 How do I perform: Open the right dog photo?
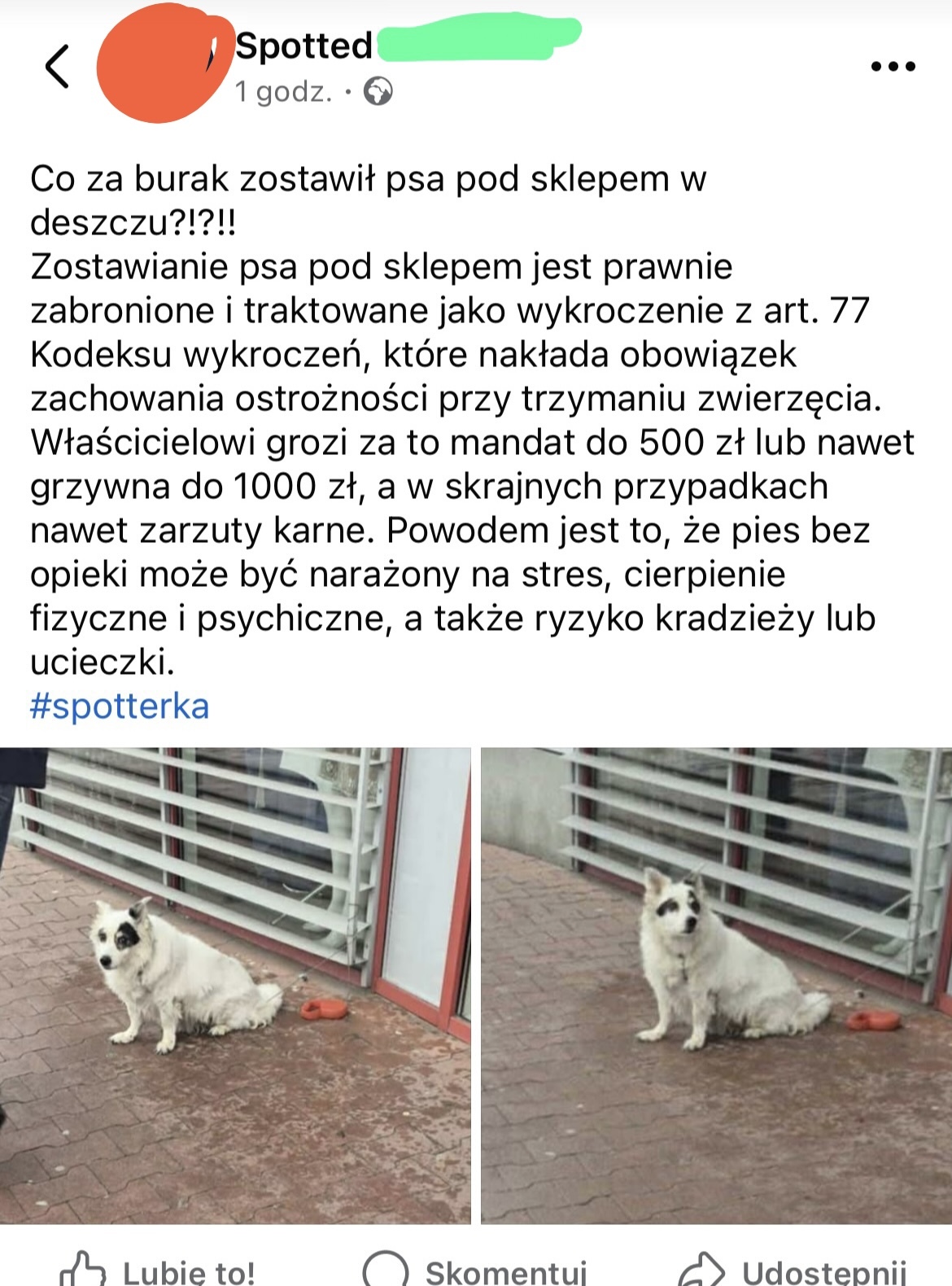[716, 985]
